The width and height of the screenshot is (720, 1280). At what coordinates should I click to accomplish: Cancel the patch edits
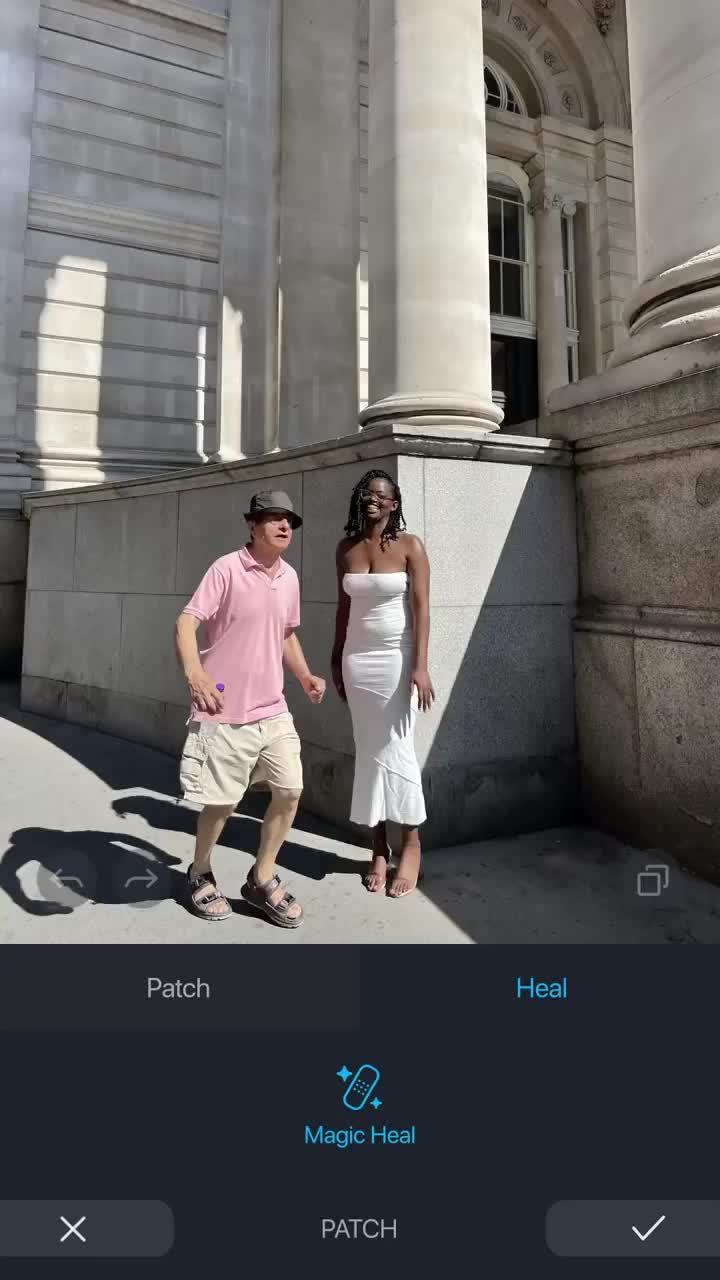[73, 1228]
